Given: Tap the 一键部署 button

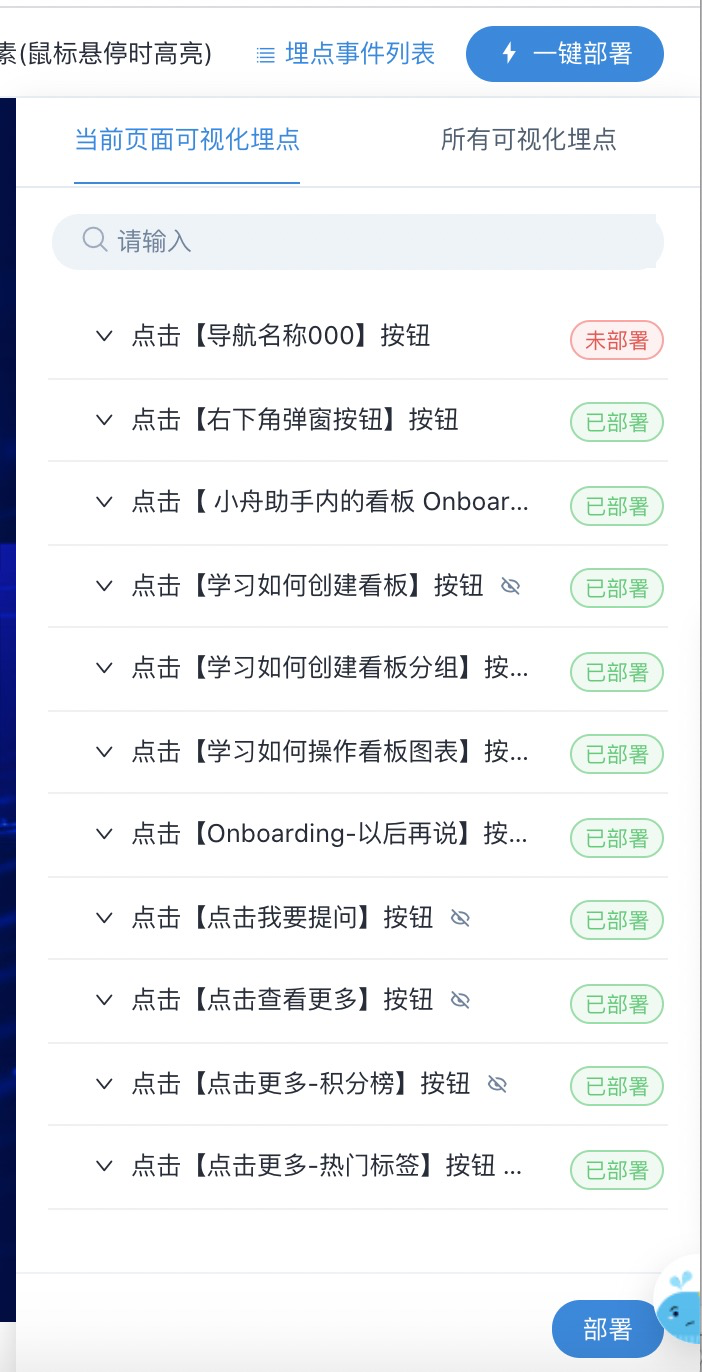Looking at the screenshot, I should (x=565, y=54).
